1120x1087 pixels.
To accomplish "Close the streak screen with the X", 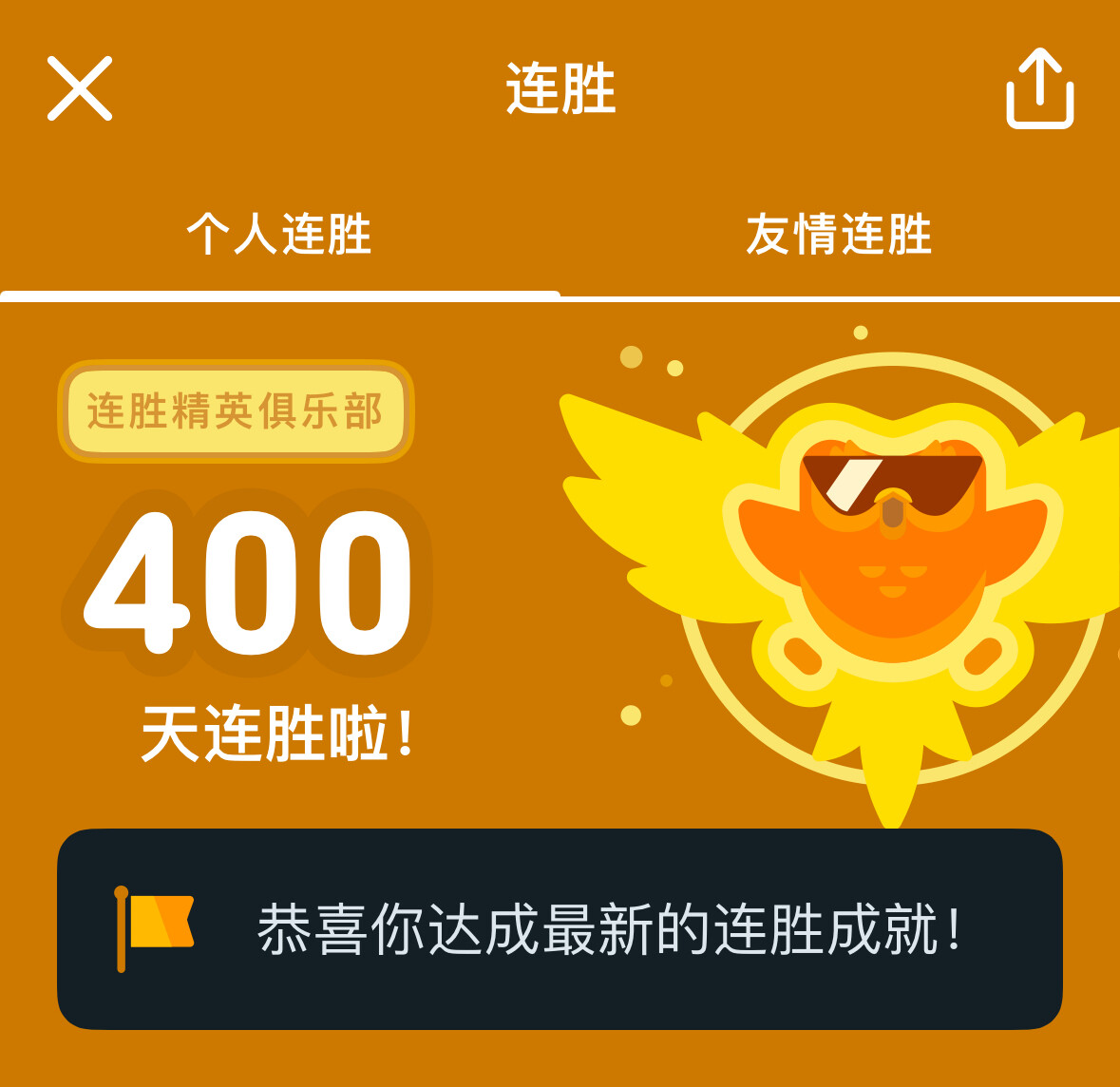I will point(79,88).
